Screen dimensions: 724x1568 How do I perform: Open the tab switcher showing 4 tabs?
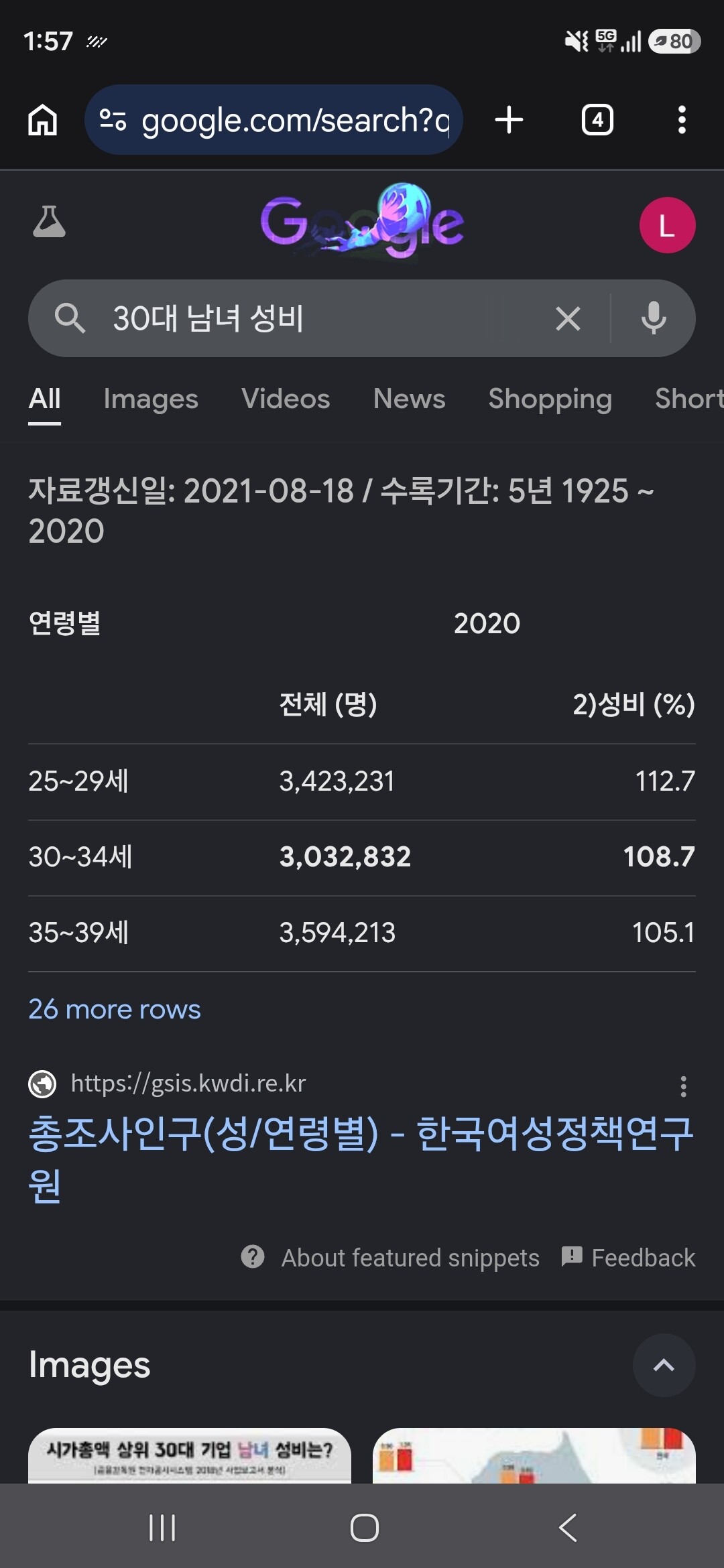click(x=597, y=120)
